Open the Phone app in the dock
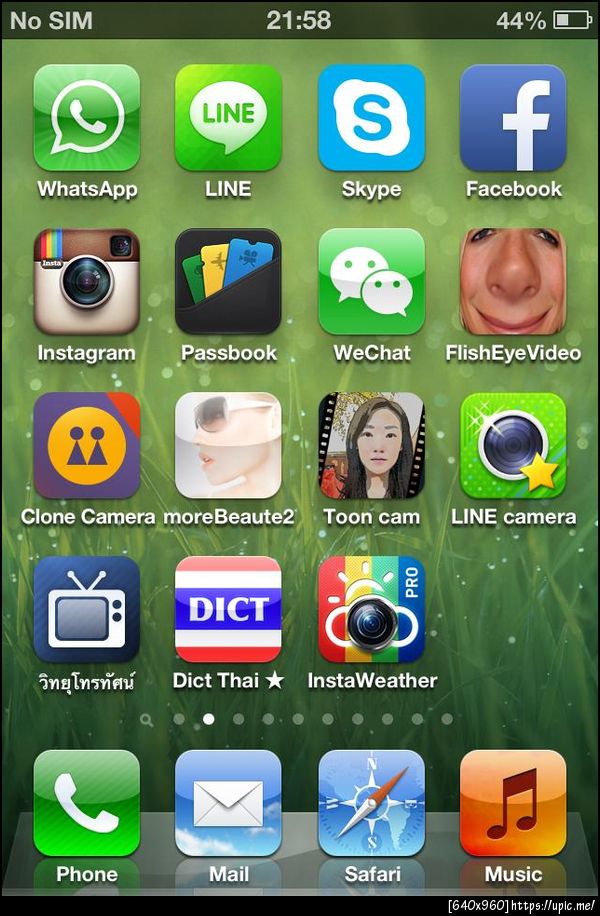 (x=87, y=803)
